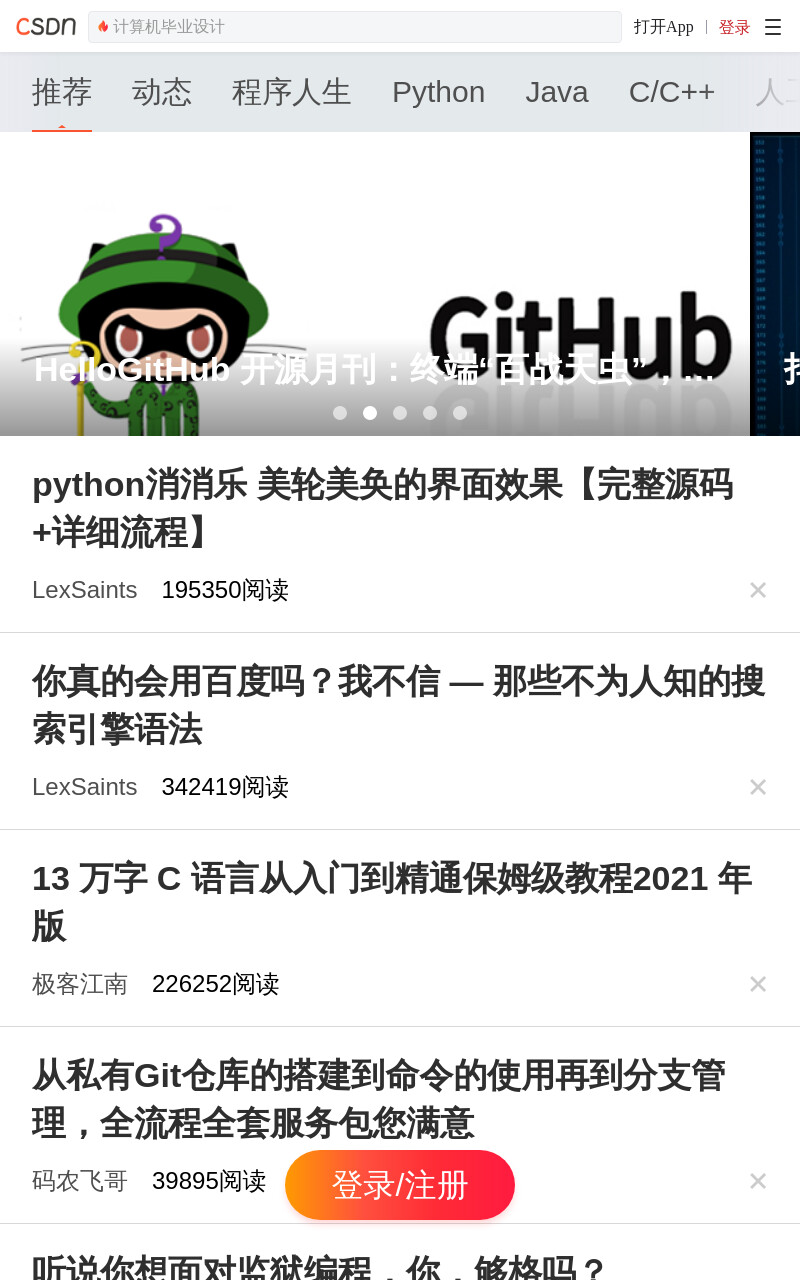Dismiss the 百度 search syntax article
The height and width of the screenshot is (1280, 800).
pyautogui.click(x=758, y=787)
